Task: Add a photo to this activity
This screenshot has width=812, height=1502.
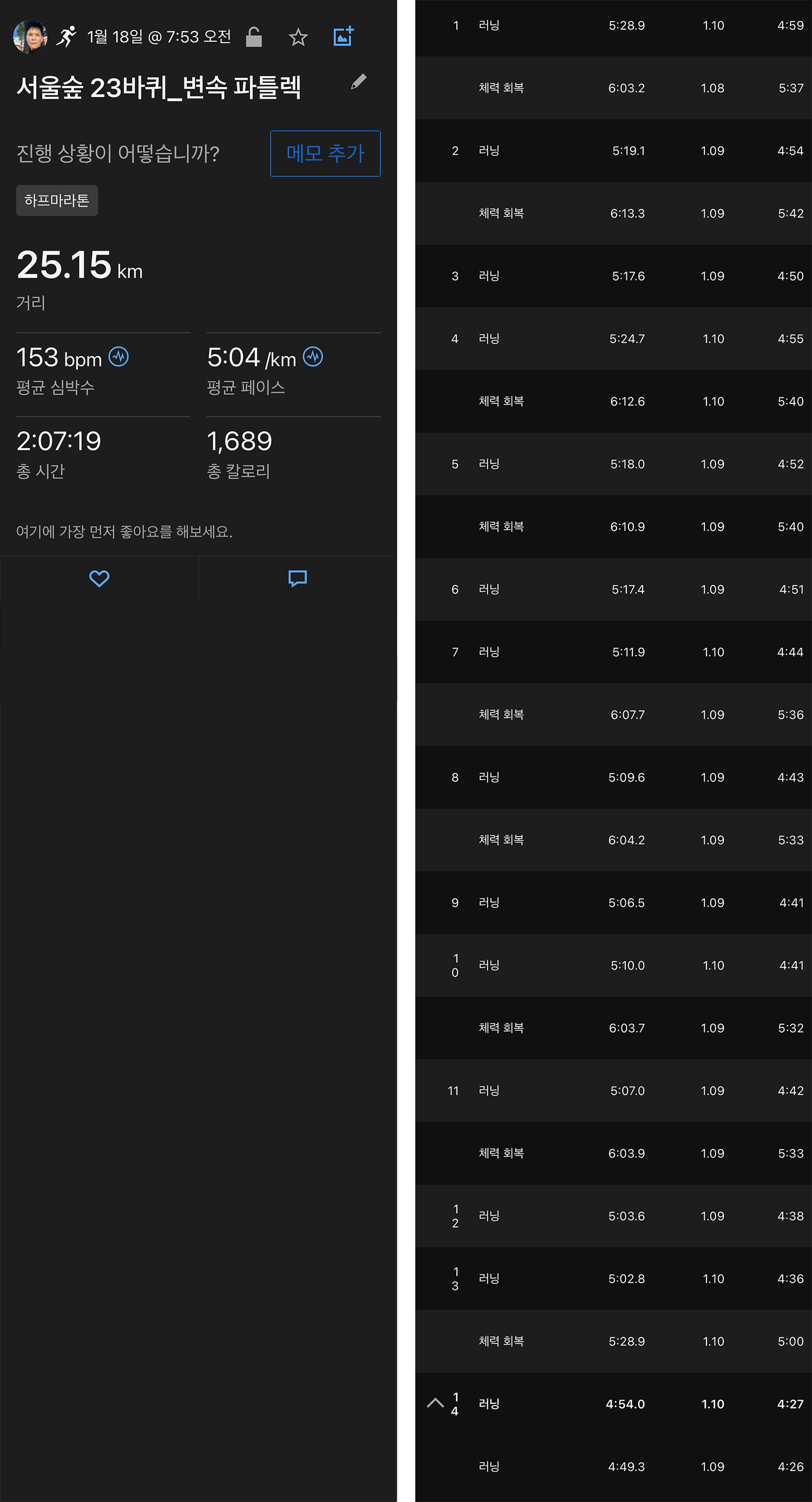Action: 343,36
